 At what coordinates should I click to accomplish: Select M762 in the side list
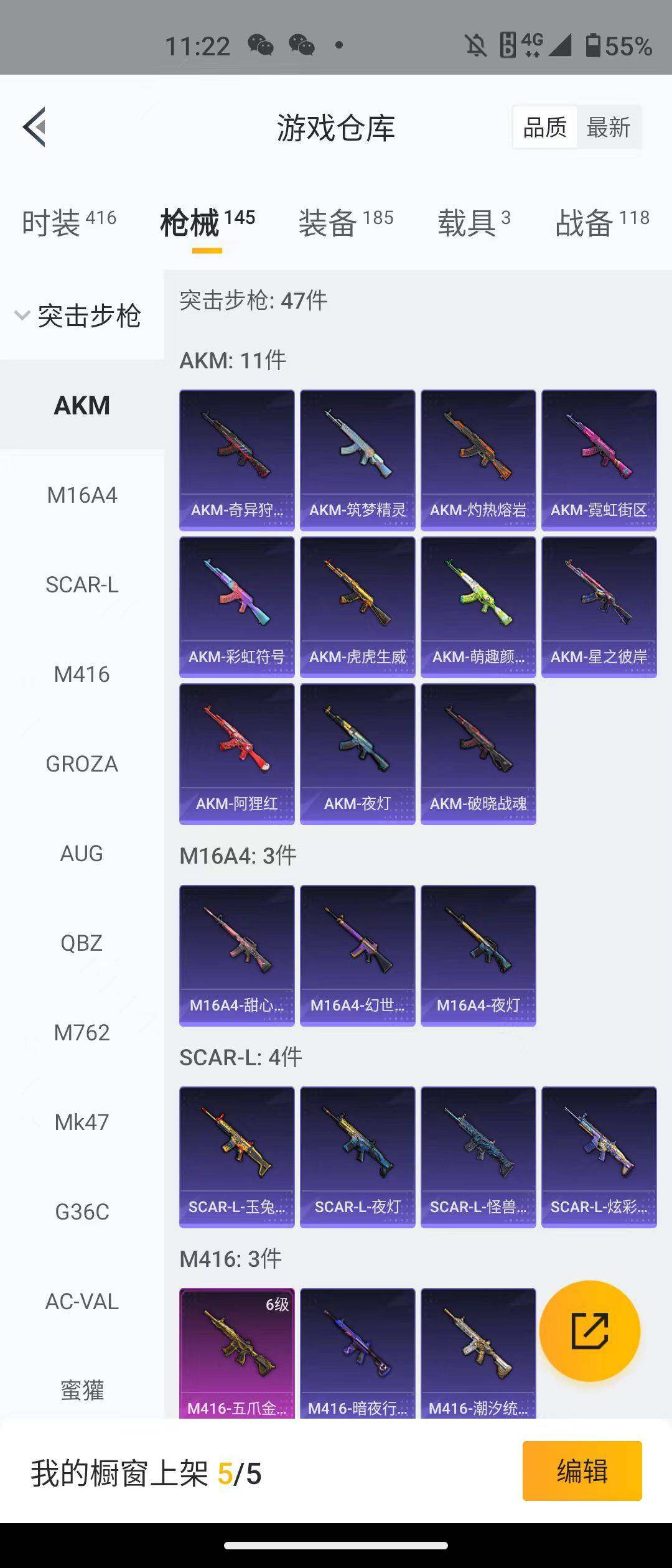click(82, 1033)
